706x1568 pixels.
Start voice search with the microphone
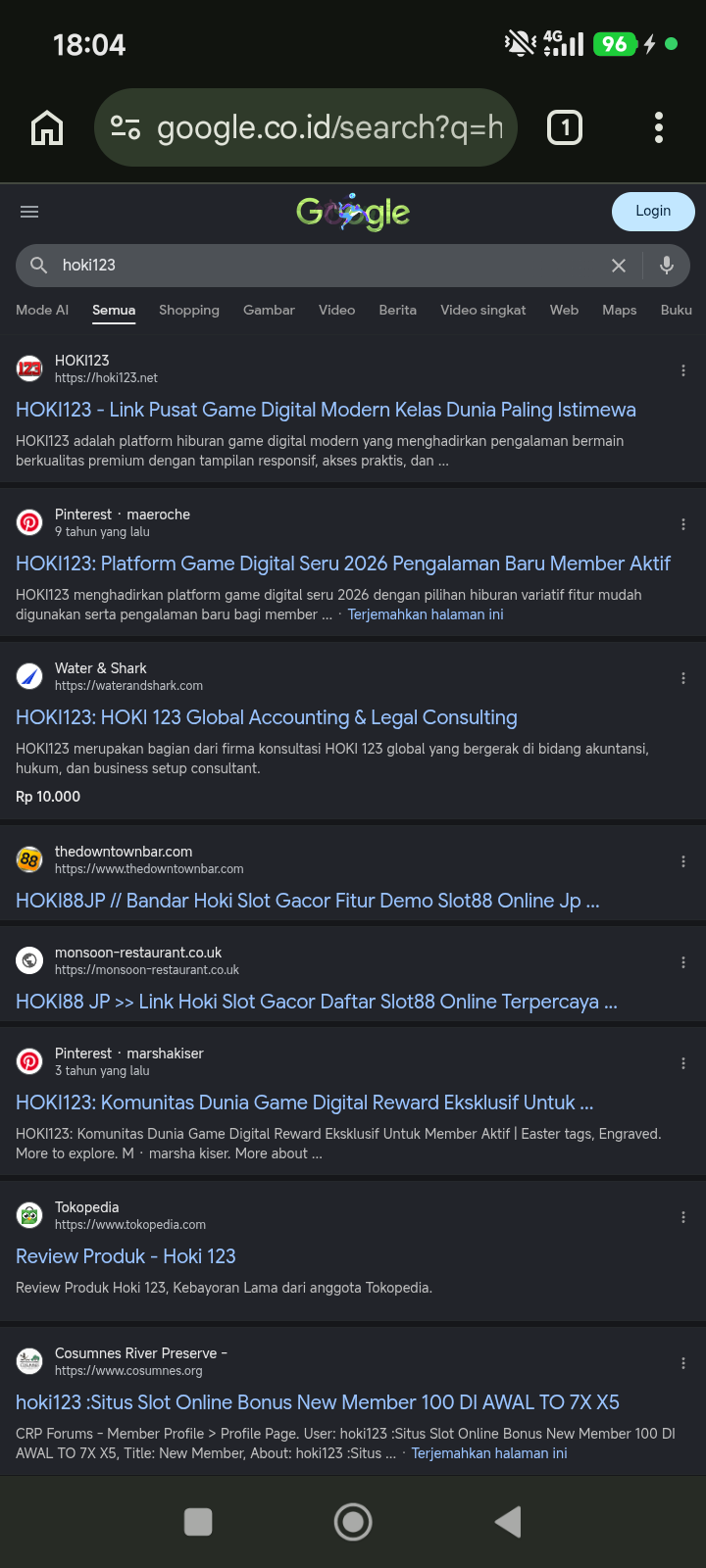point(667,266)
